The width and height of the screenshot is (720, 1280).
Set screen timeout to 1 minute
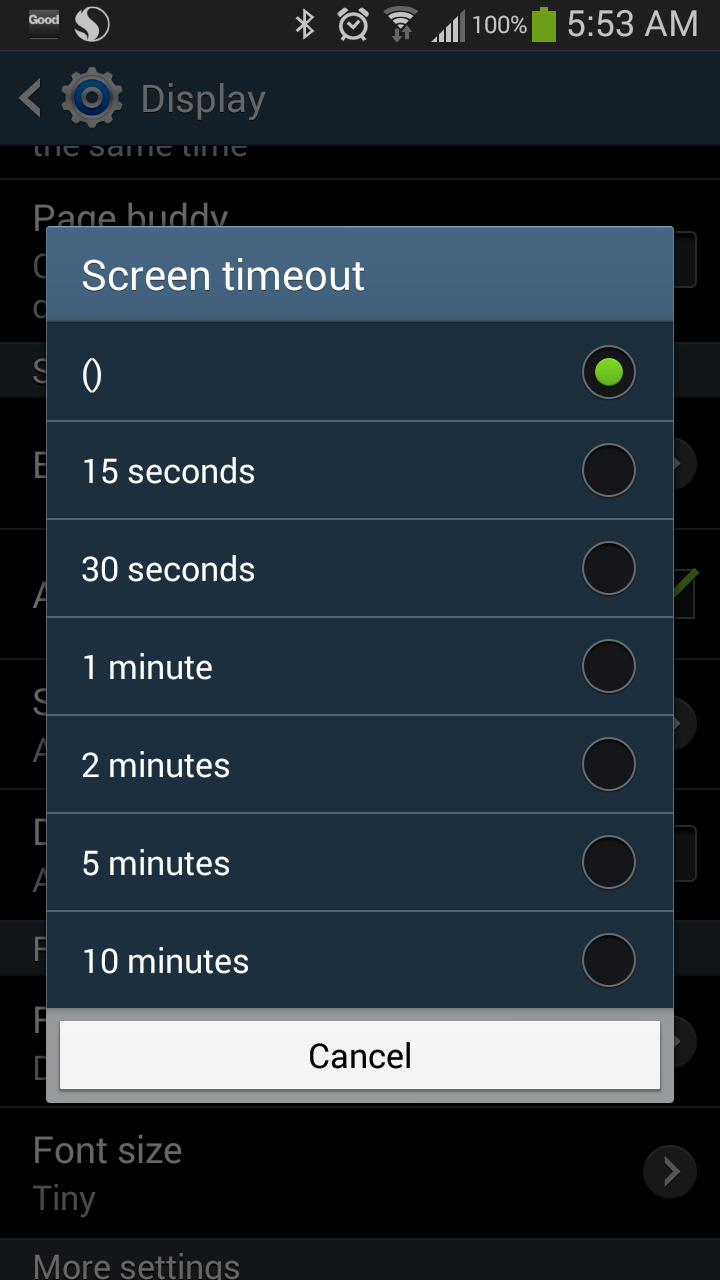tap(360, 666)
